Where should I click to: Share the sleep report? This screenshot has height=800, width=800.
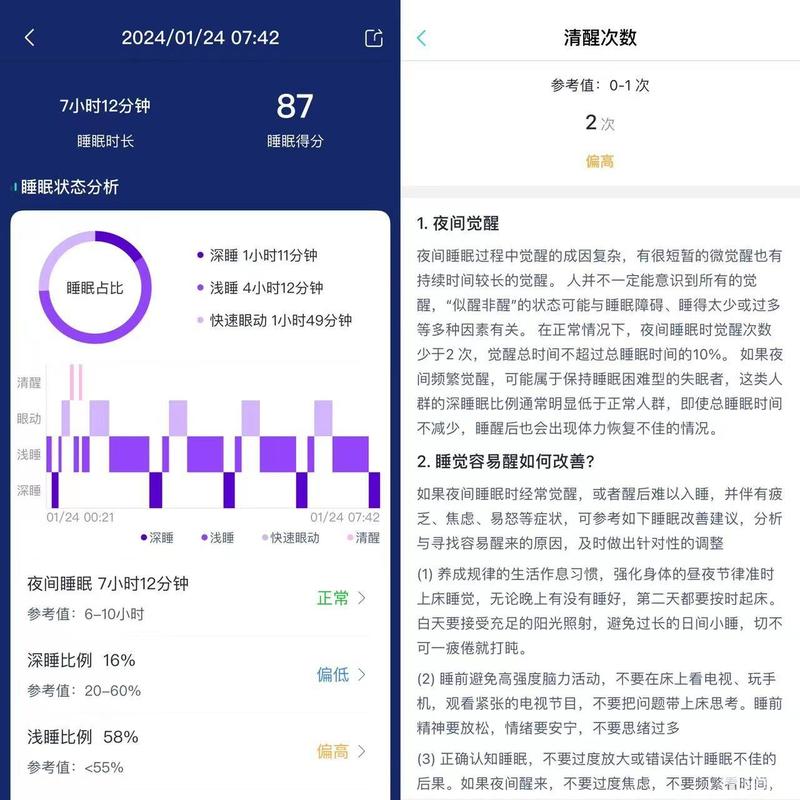click(374, 38)
